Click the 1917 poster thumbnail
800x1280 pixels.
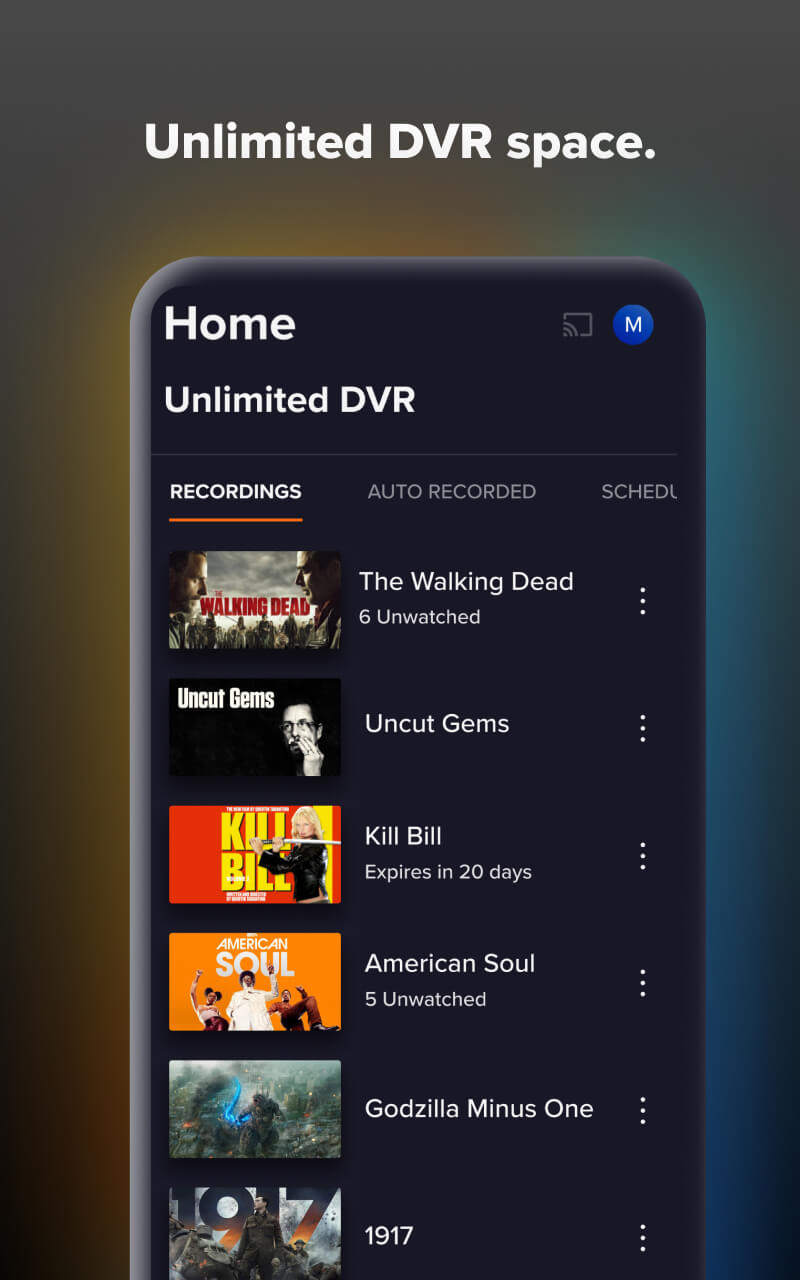pos(254,1232)
